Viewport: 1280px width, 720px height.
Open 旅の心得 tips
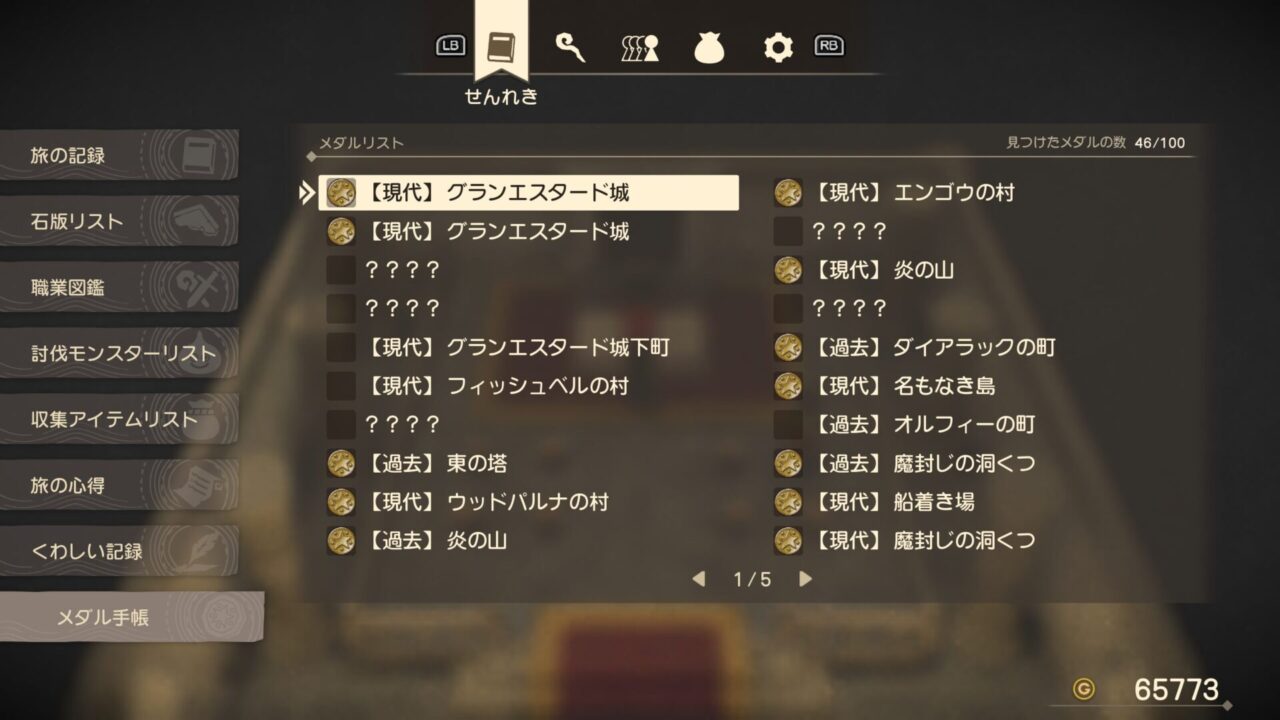tap(118, 486)
